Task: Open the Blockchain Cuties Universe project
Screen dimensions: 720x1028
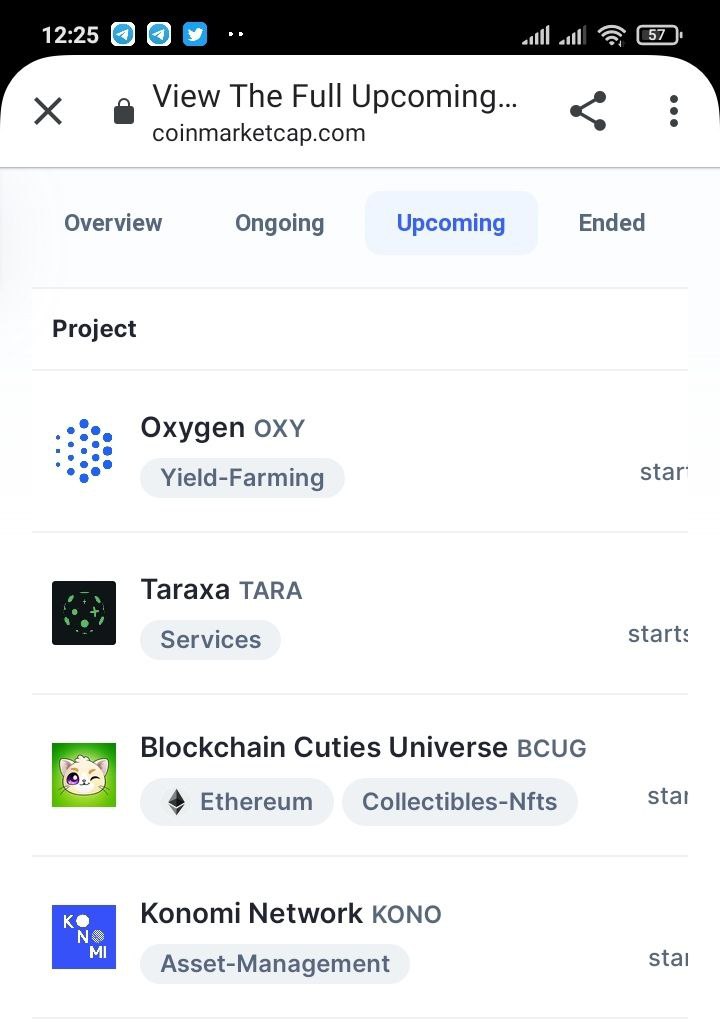Action: pos(323,748)
